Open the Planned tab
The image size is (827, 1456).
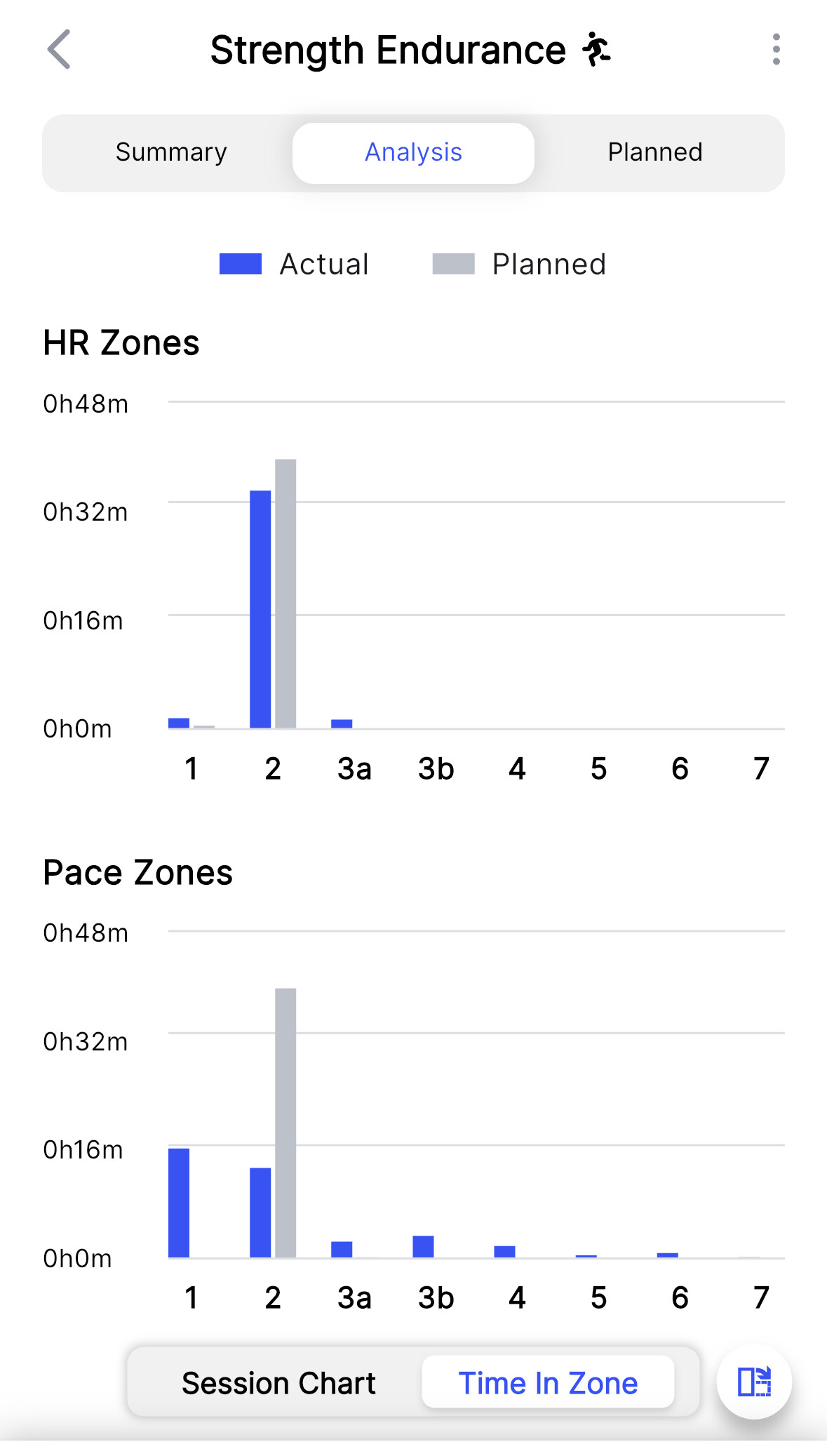[655, 152]
